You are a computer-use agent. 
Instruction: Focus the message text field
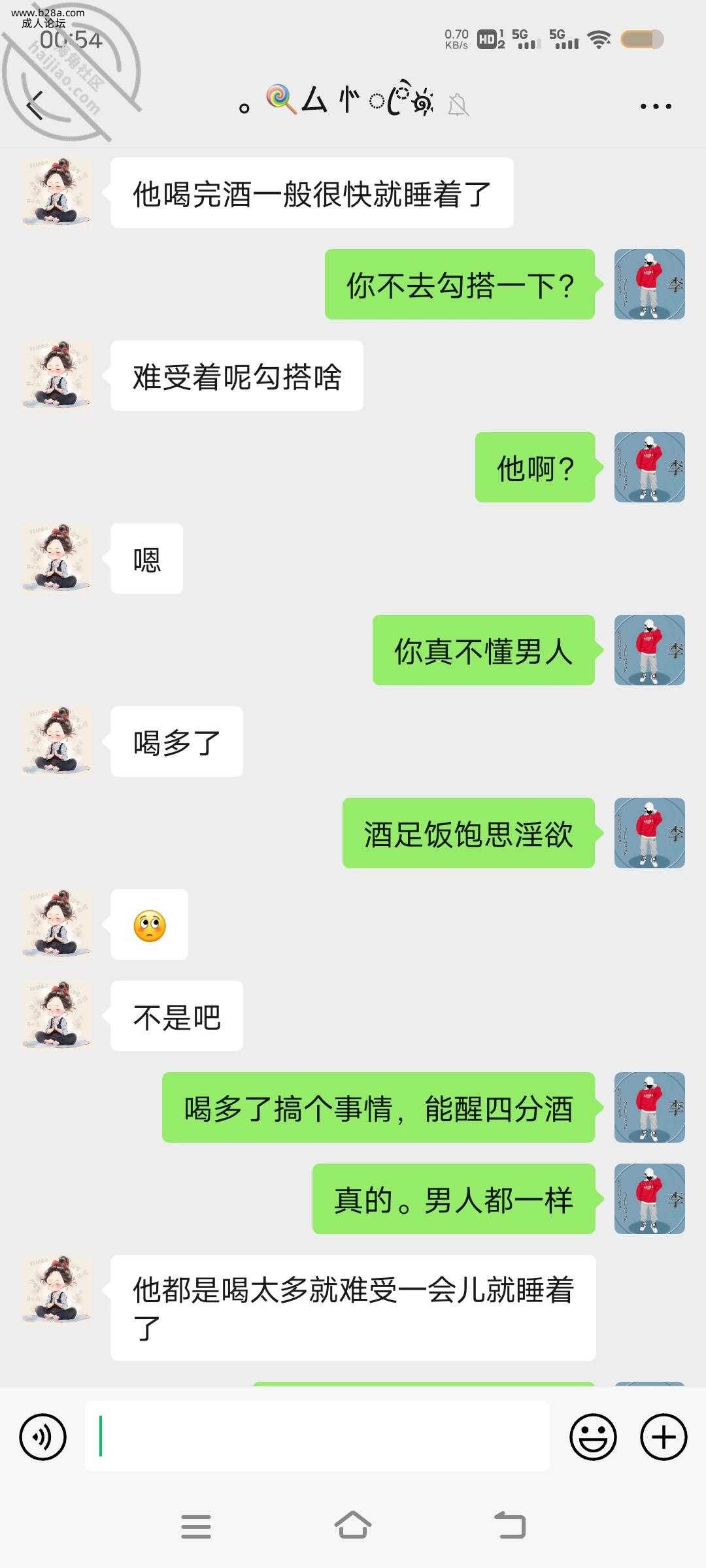point(317,1436)
